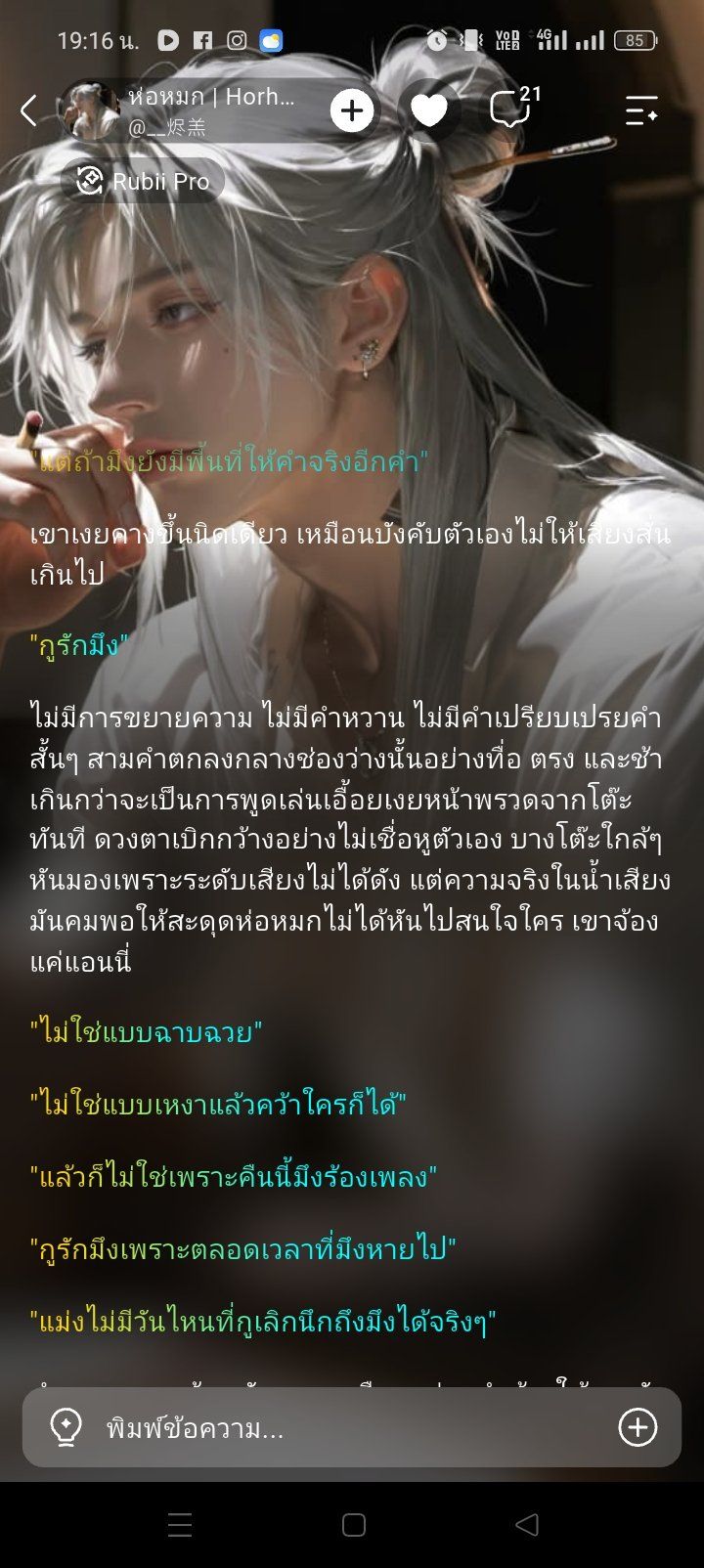704x1568 pixels.
Task: Go back using the top-left arrow
Action: pos(29,110)
